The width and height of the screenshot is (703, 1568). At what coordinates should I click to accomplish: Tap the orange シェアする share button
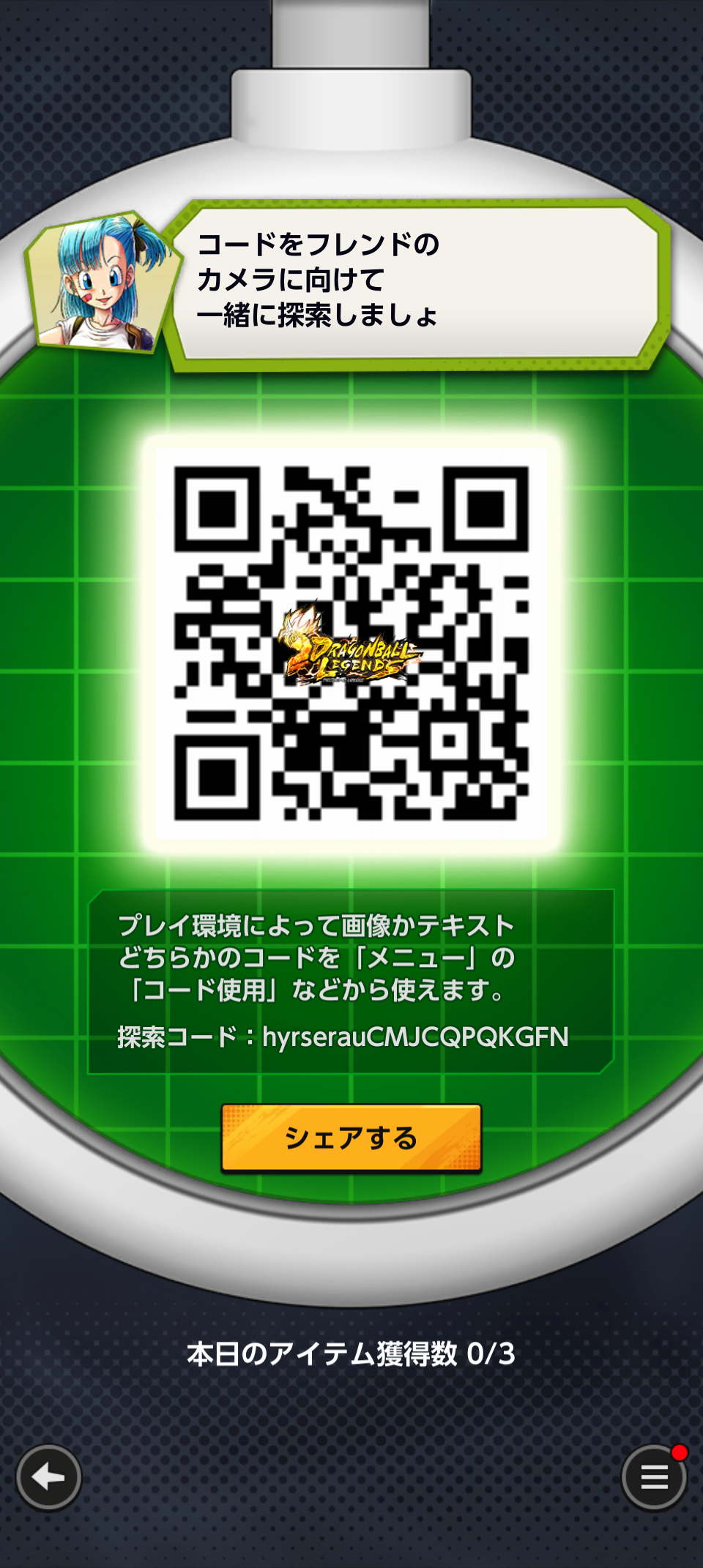pos(351,1138)
